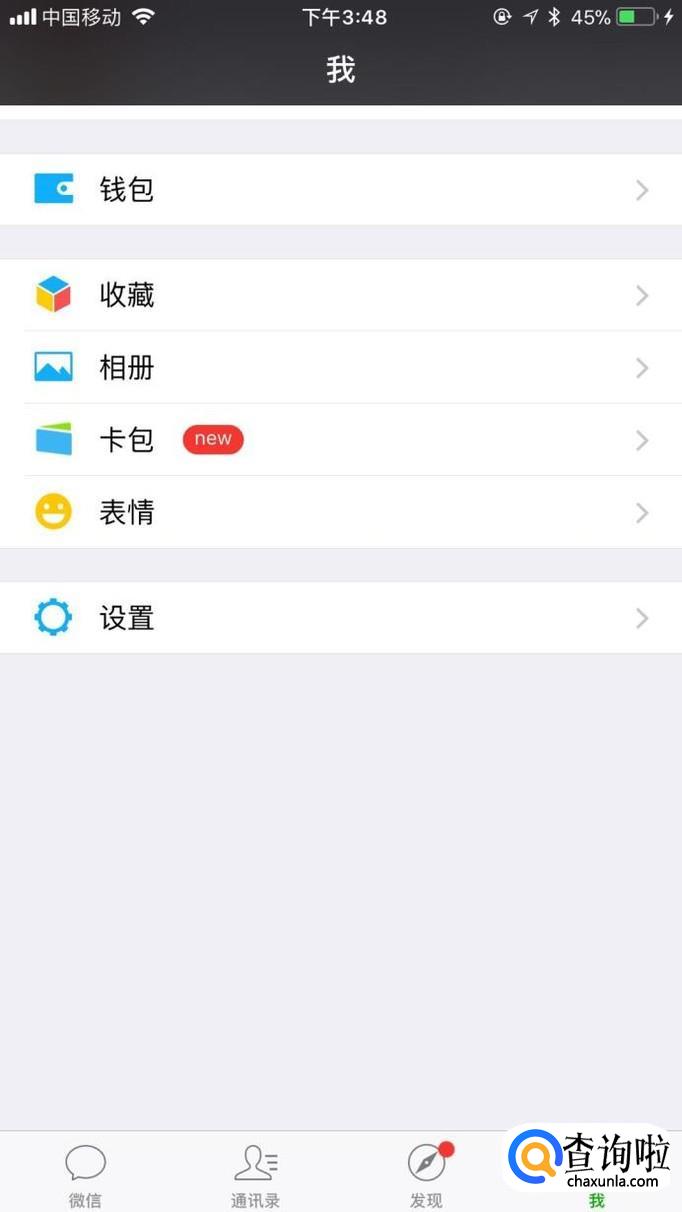Open the 表情 sticker gallery

pyautogui.click(x=340, y=513)
